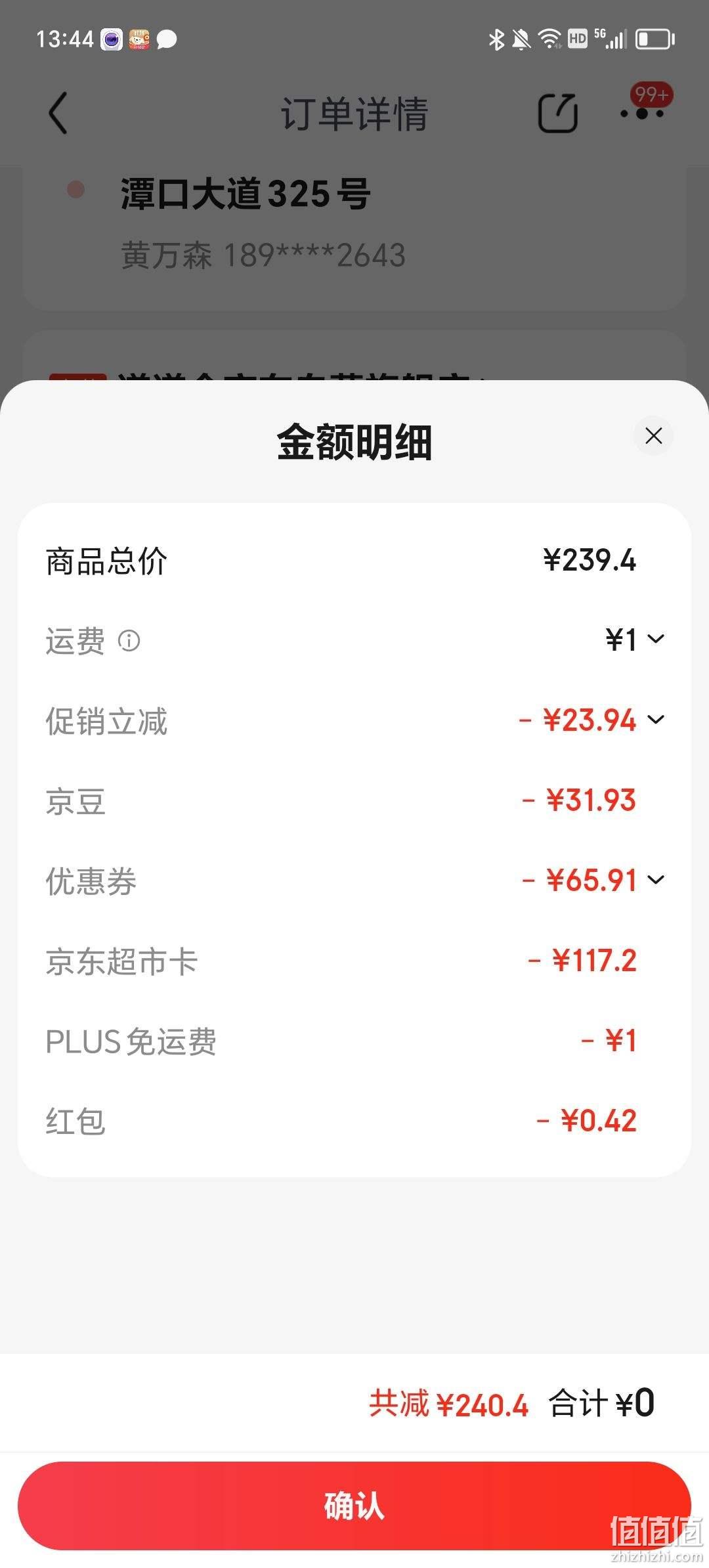The height and width of the screenshot is (1568, 709).
Task: Close the 金额明细 sheet
Action: pyautogui.click(x=653, y=435)
